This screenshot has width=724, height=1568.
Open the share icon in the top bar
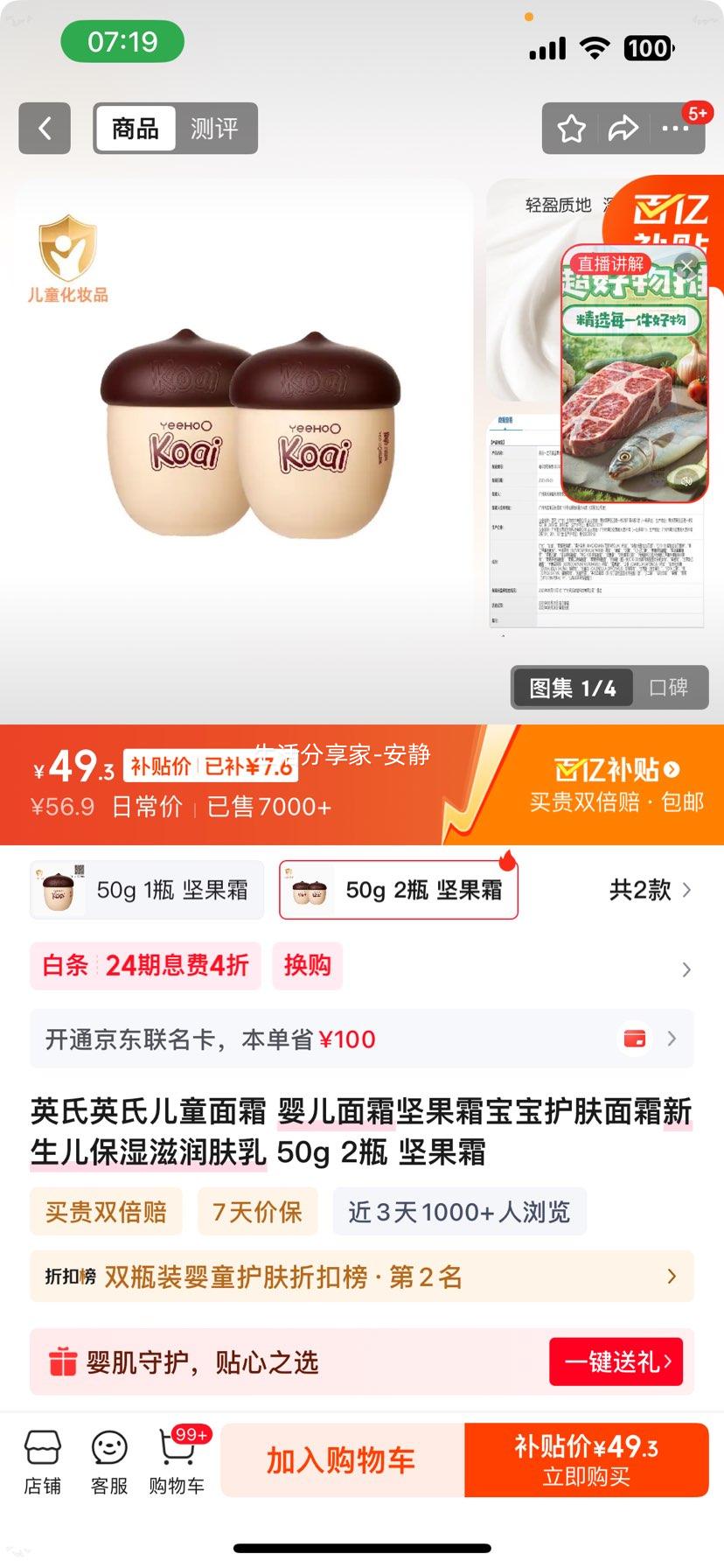(x=624, y=129)
